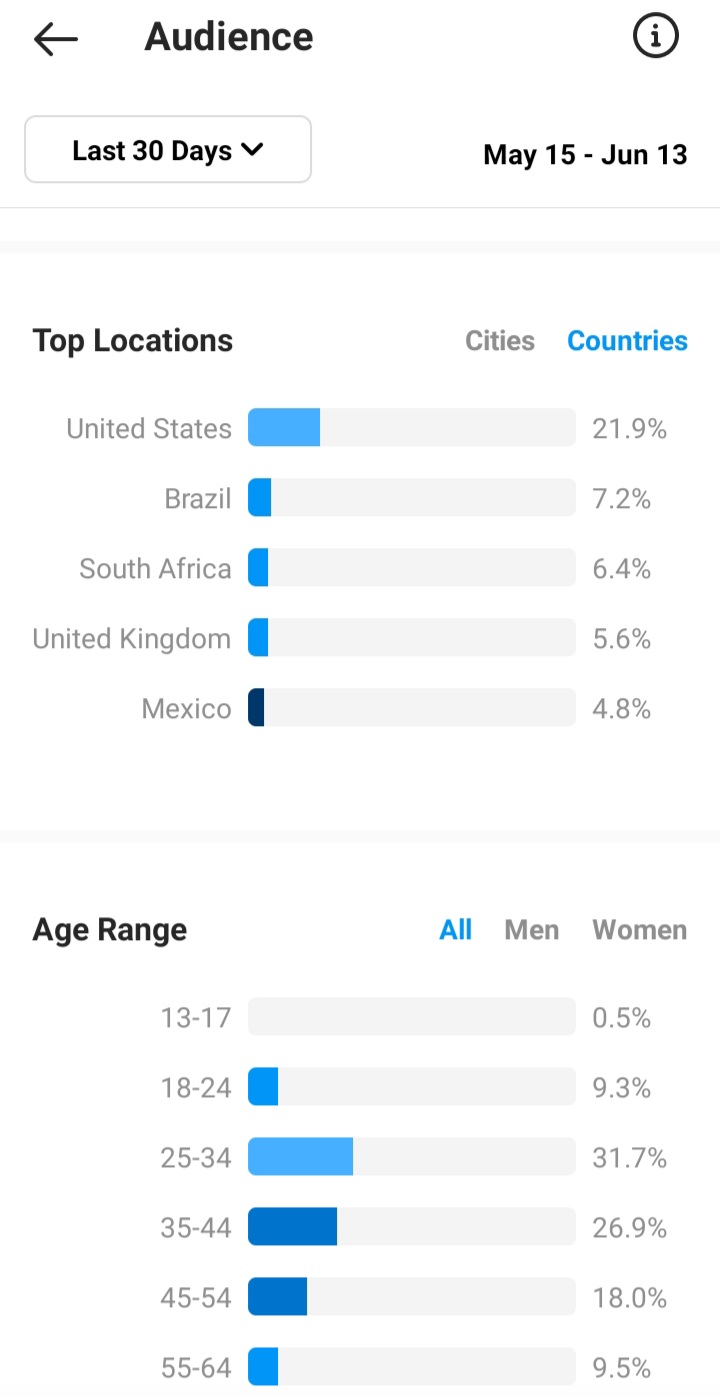This screenshot has height=1397, width=720.
Task: Select All under Age Range
Action: click(456, 930)
